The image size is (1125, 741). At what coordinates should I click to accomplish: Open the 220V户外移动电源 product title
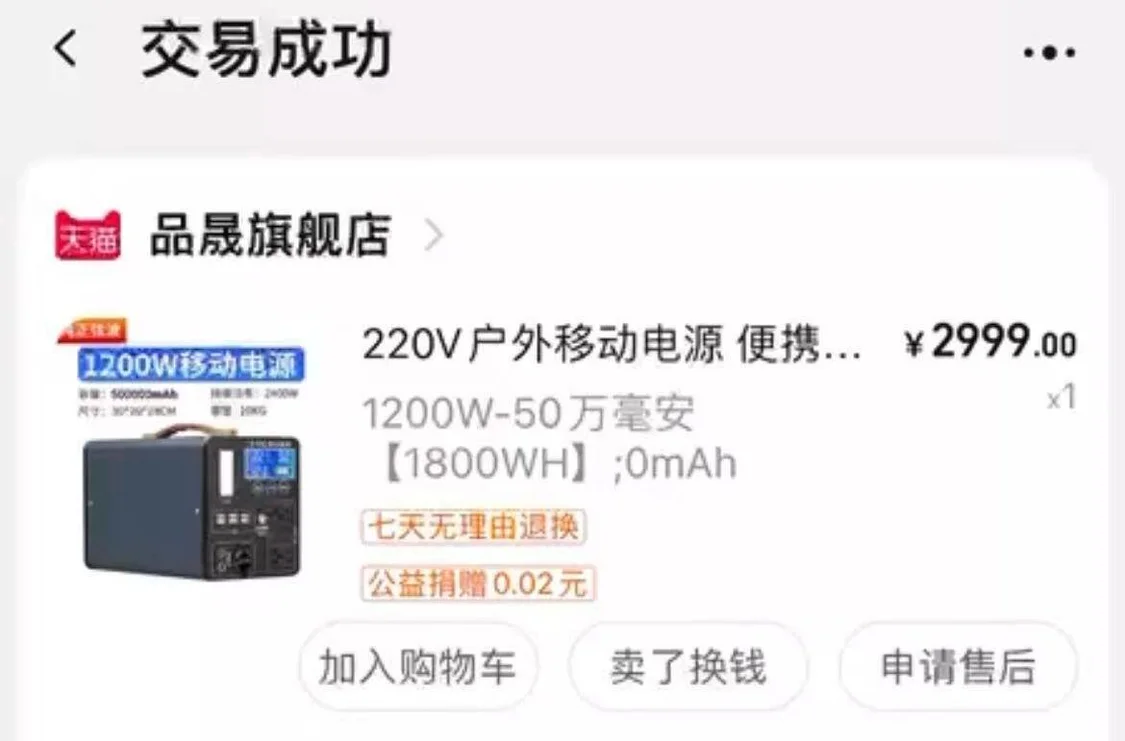(x=611, y=346)
